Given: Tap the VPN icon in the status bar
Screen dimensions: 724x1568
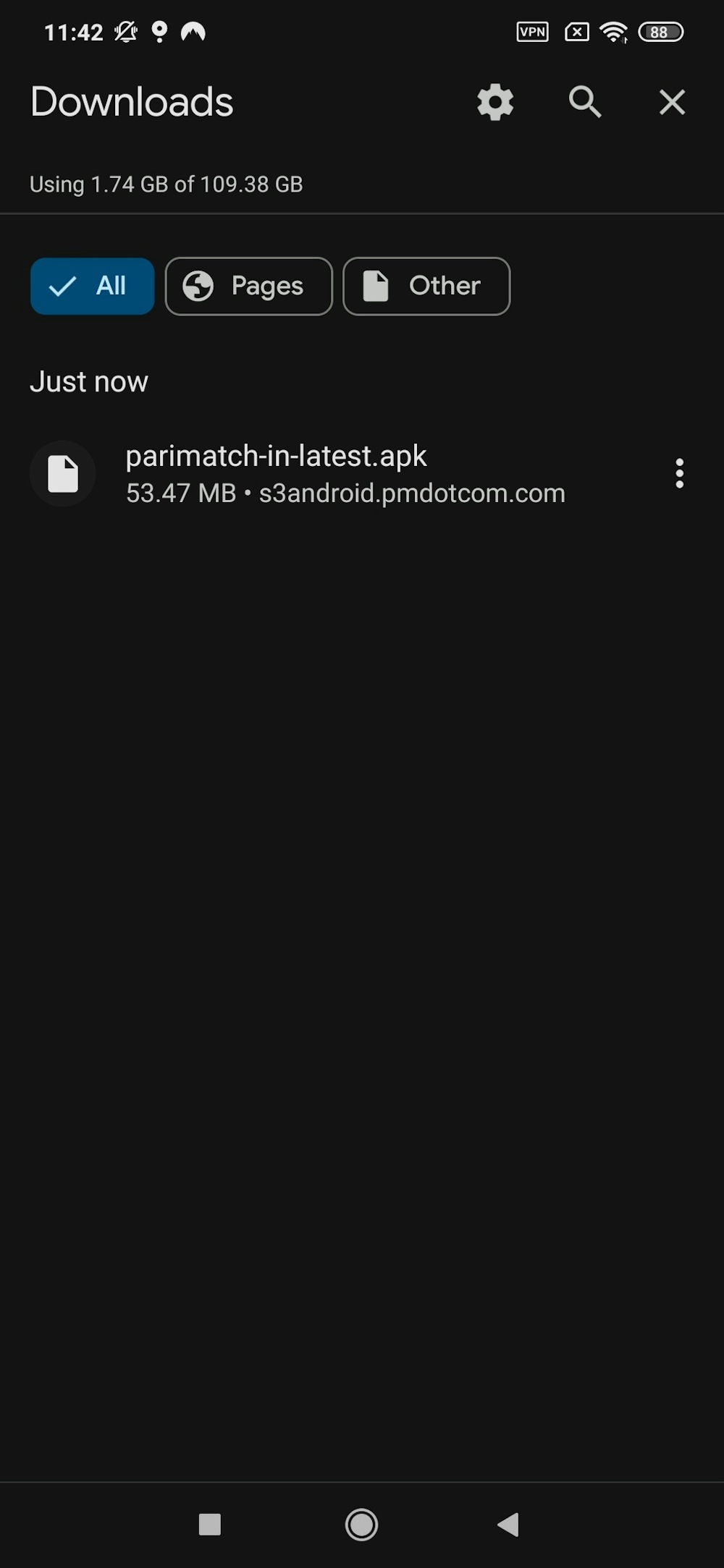Looking at the screenshot, I should [x=532, y=32].
